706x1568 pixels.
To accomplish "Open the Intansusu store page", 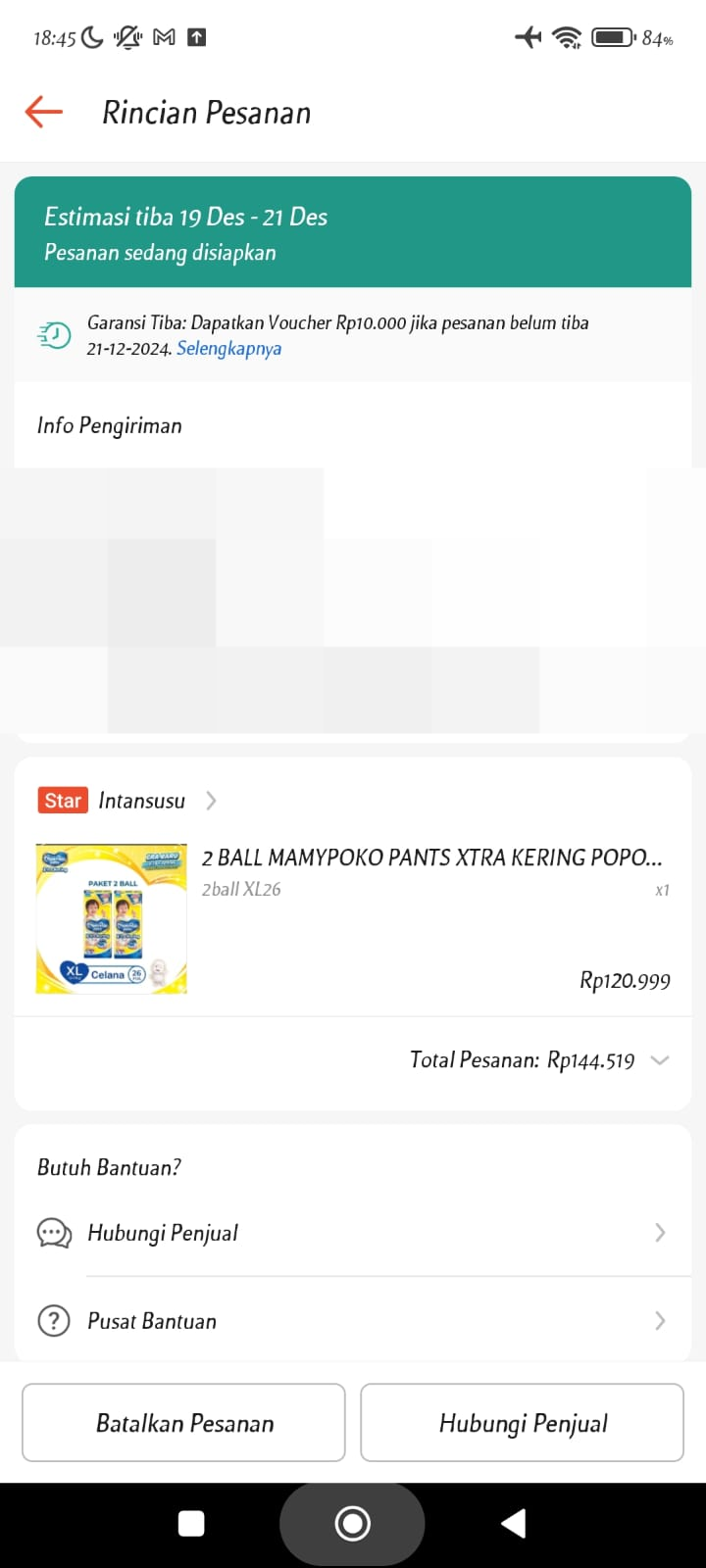I will point(142,801).
